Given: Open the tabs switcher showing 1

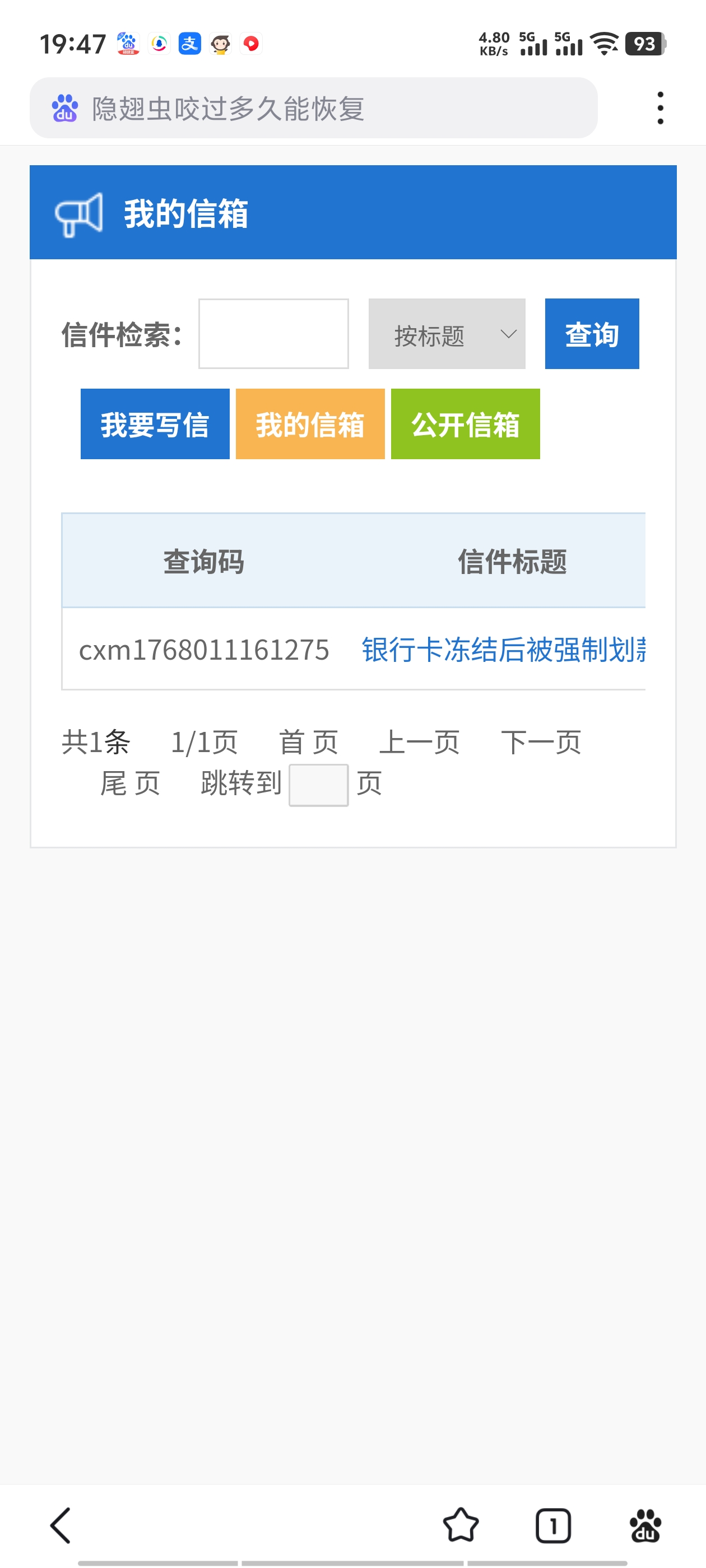Looking at the screenshot, I should pyautogui.click(x=553, y=1525).
